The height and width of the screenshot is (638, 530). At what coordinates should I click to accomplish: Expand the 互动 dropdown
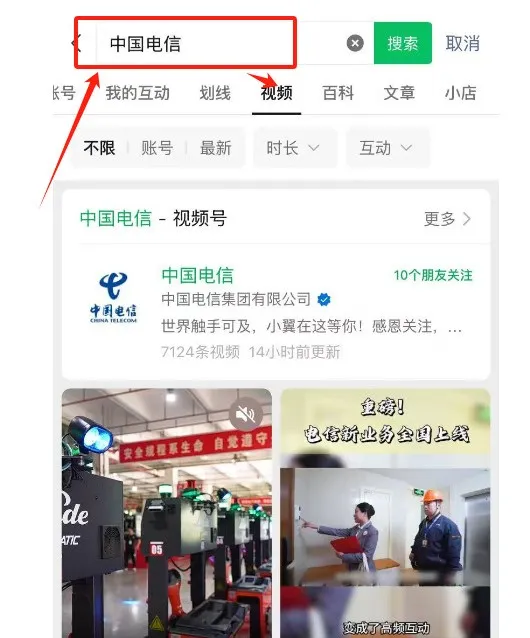(x=388, y=148)
